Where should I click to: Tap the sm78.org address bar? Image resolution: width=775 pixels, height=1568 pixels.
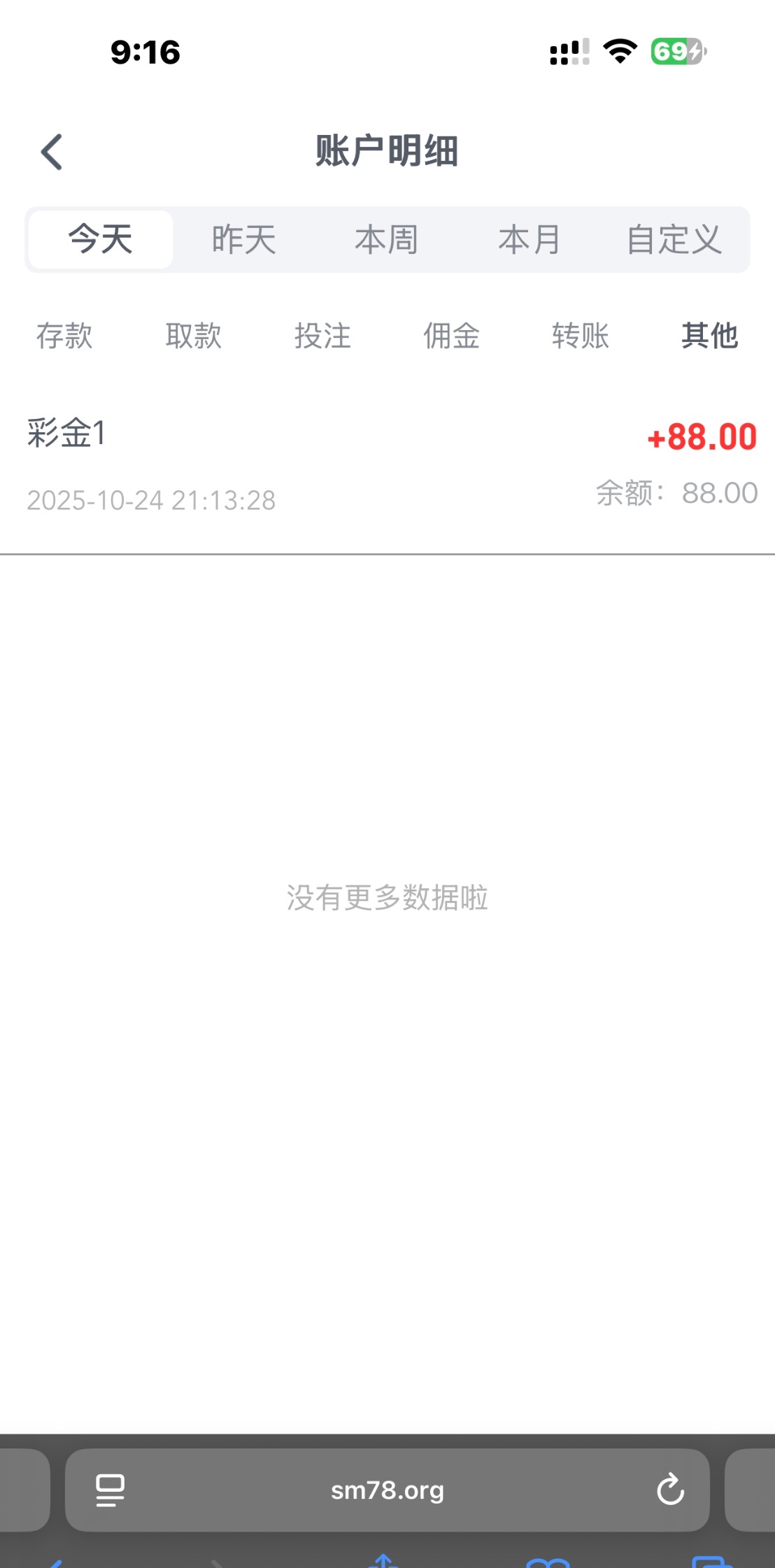coord(387,1490)
